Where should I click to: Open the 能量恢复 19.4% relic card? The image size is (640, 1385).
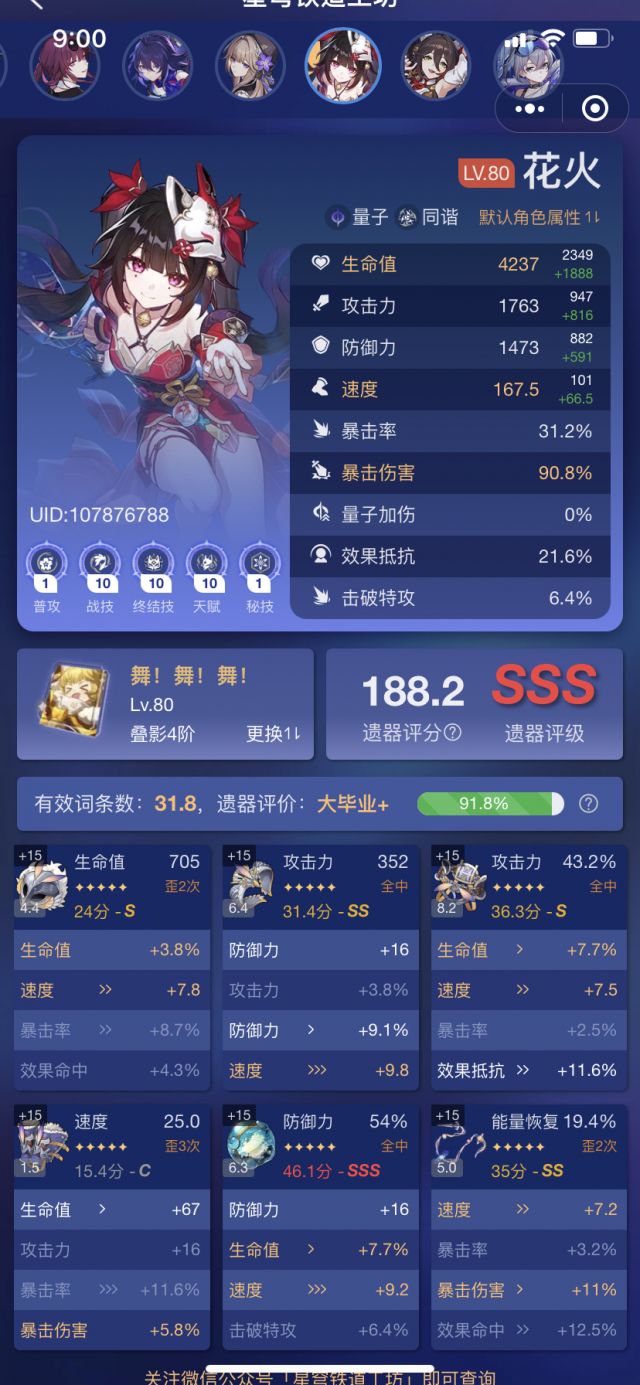click(x=529, y=1227)
